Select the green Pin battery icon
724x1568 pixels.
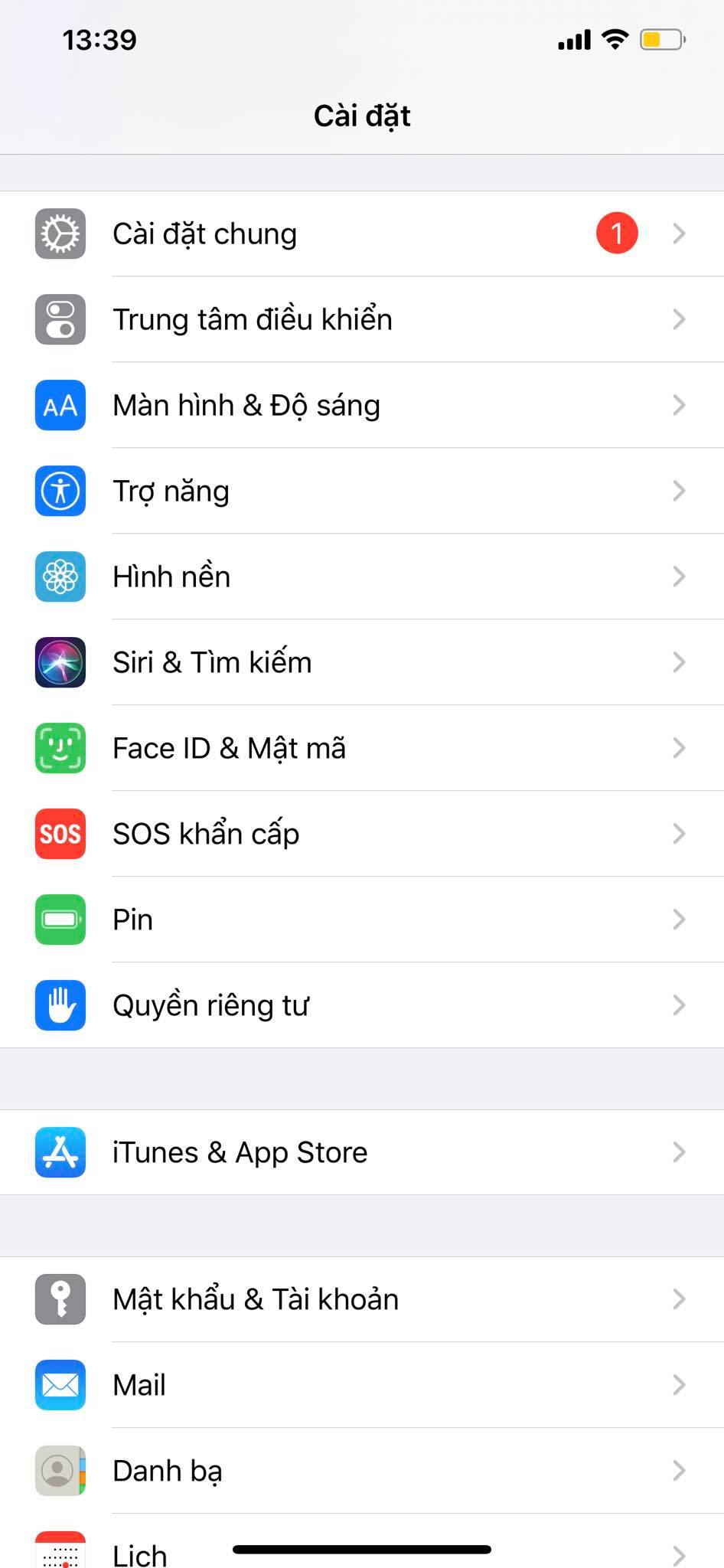(x=60, y=920)
